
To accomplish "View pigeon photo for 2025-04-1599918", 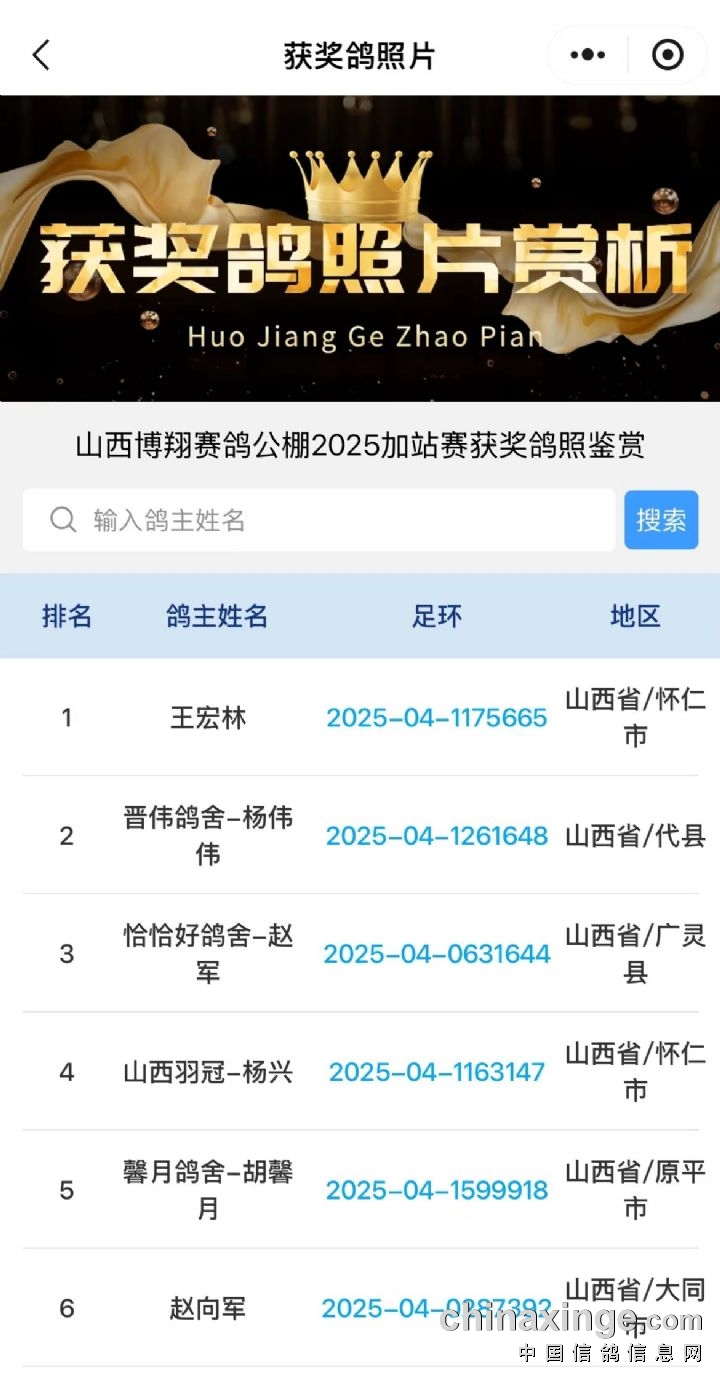I will click(x=437, y=1190).
